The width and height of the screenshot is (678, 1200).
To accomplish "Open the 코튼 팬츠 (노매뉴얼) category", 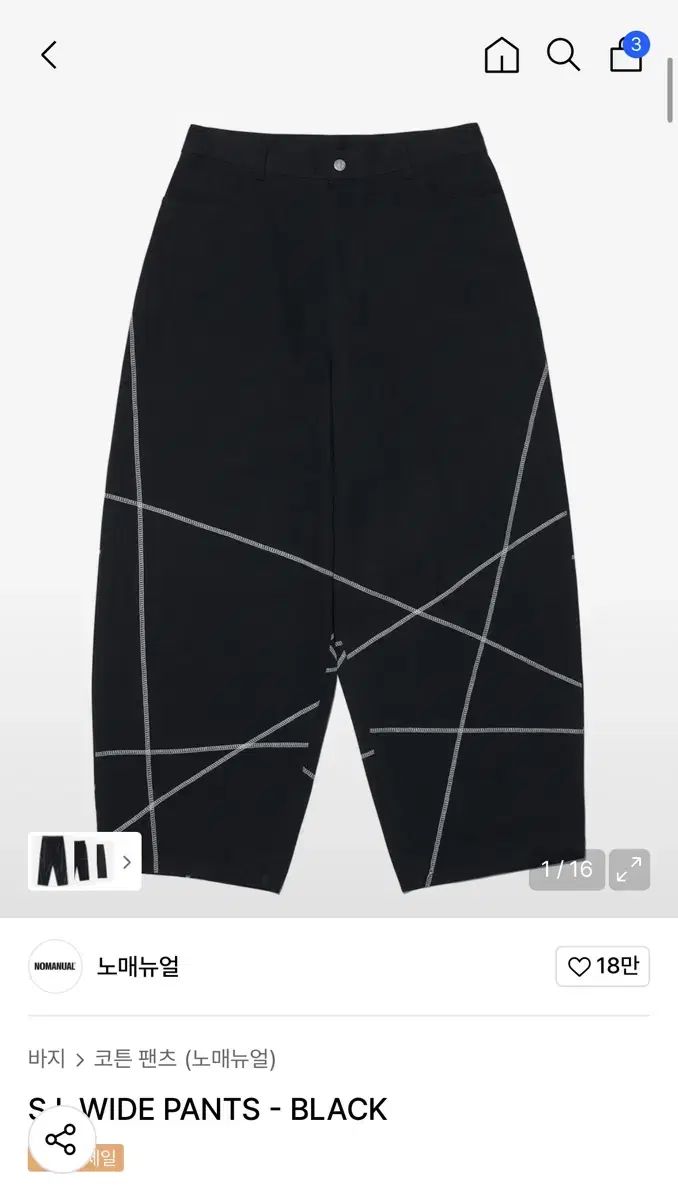I will pos(185,1058).
